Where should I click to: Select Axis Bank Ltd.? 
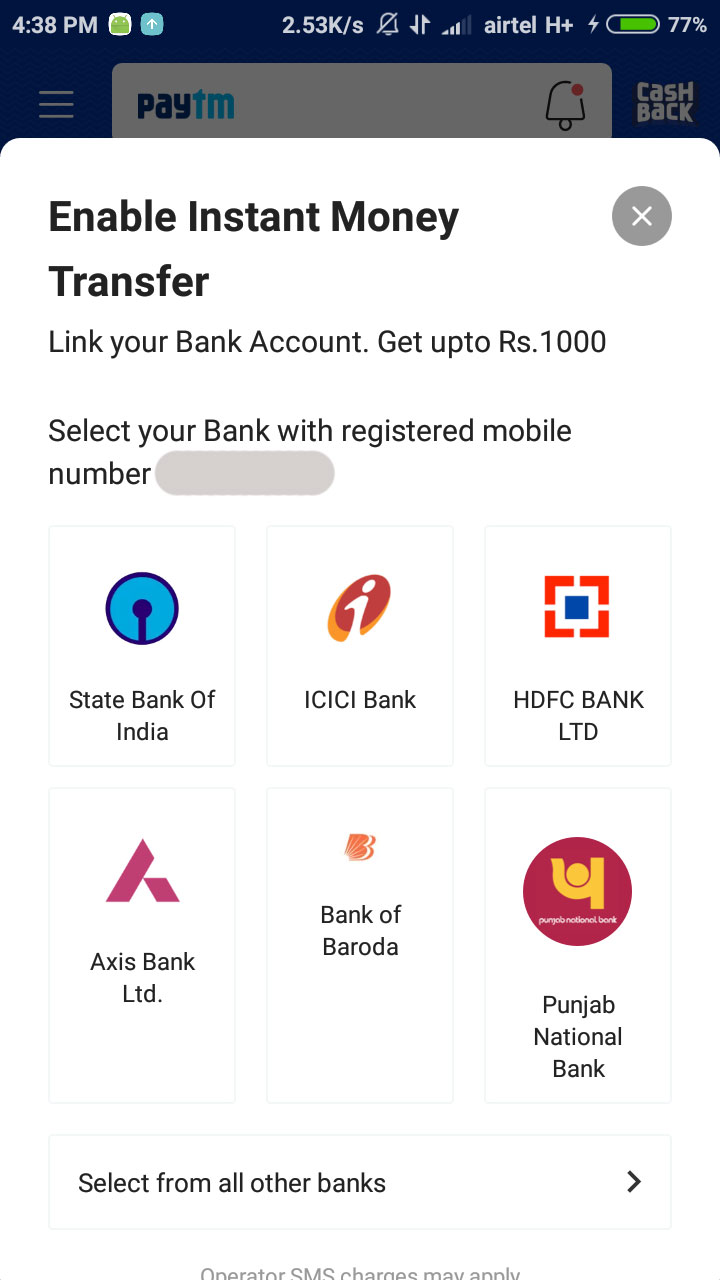tap(142, 944)
